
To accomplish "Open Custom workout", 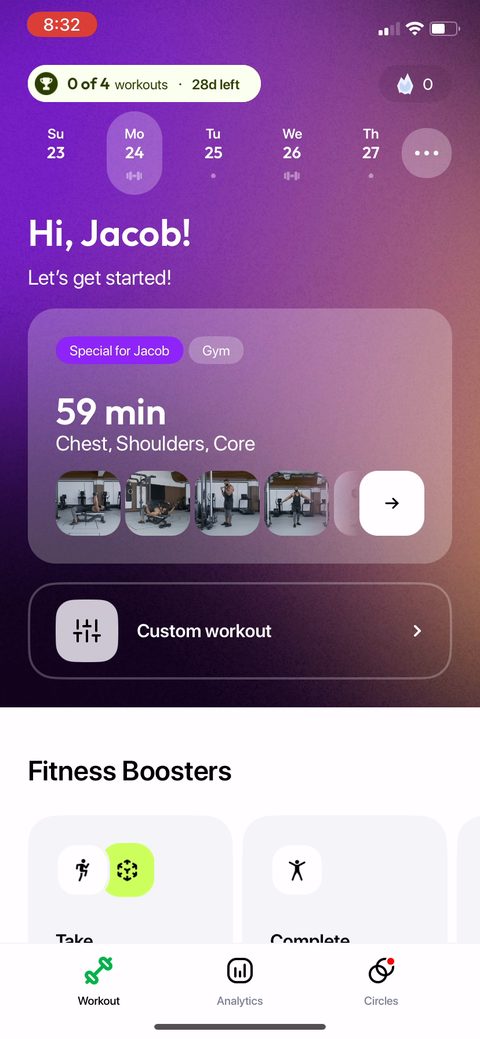I will (x=239, y=631).
